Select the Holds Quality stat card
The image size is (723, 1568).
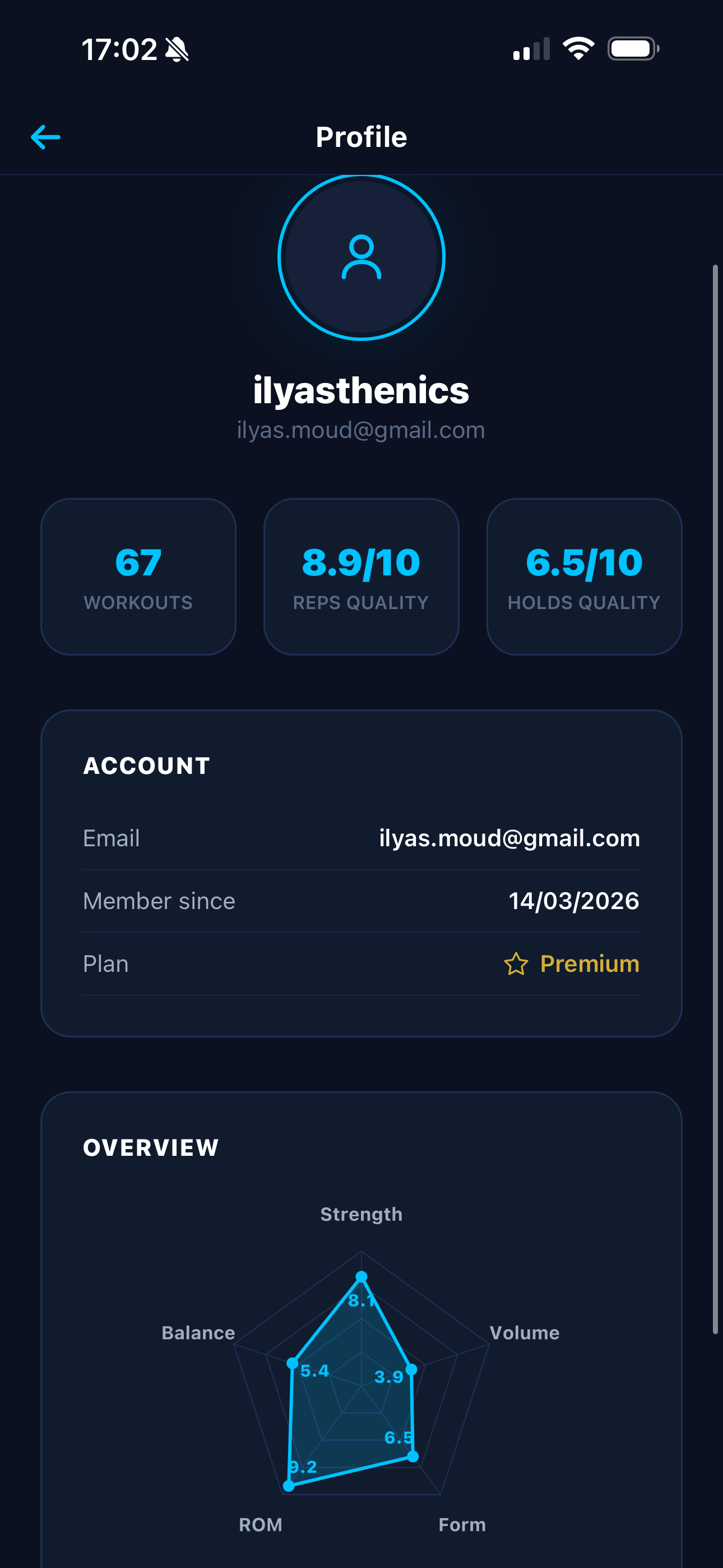583,577
